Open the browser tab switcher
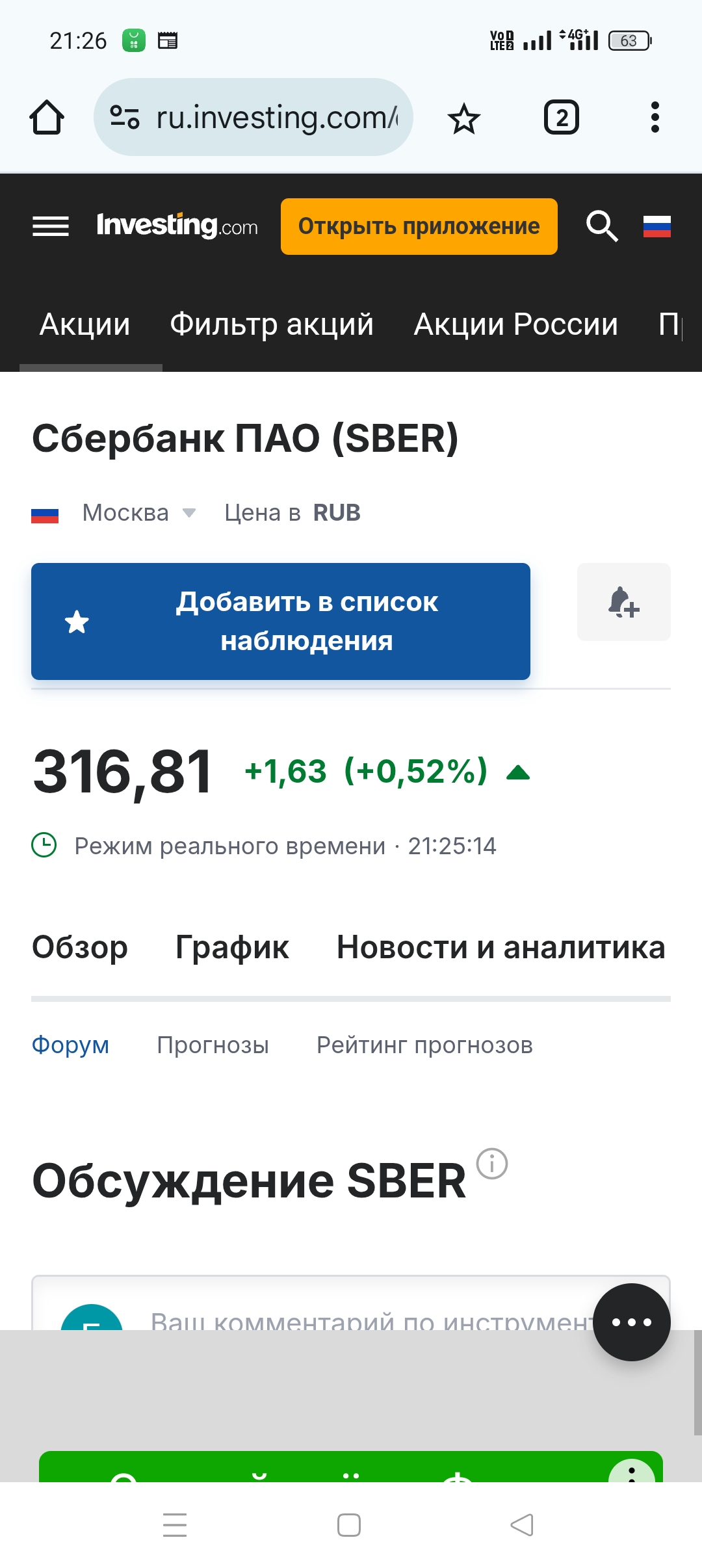This screenshot has height=1568, width=702. click(x=561, y=118)
